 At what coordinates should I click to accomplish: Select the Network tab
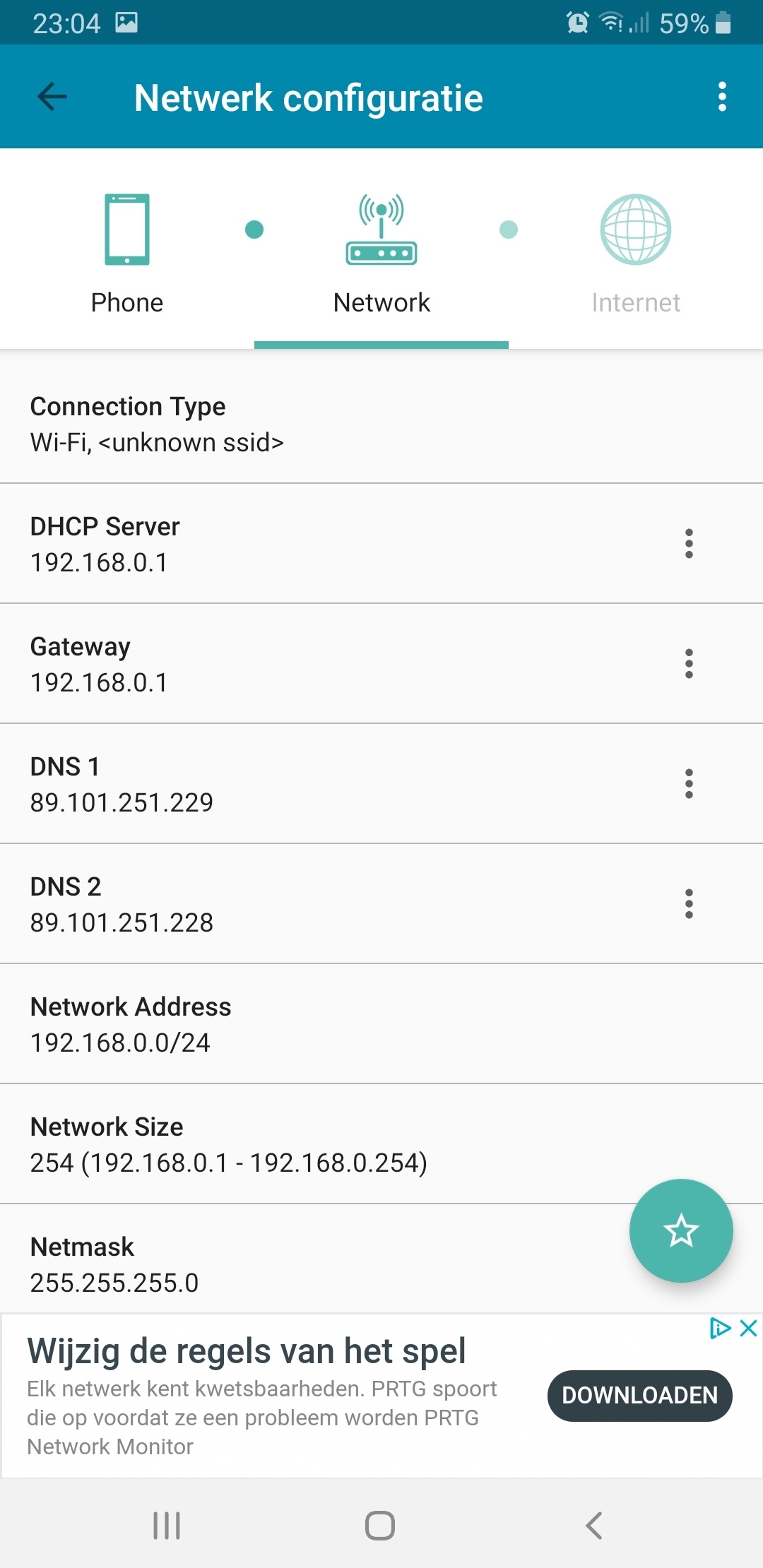pos(381,251)
